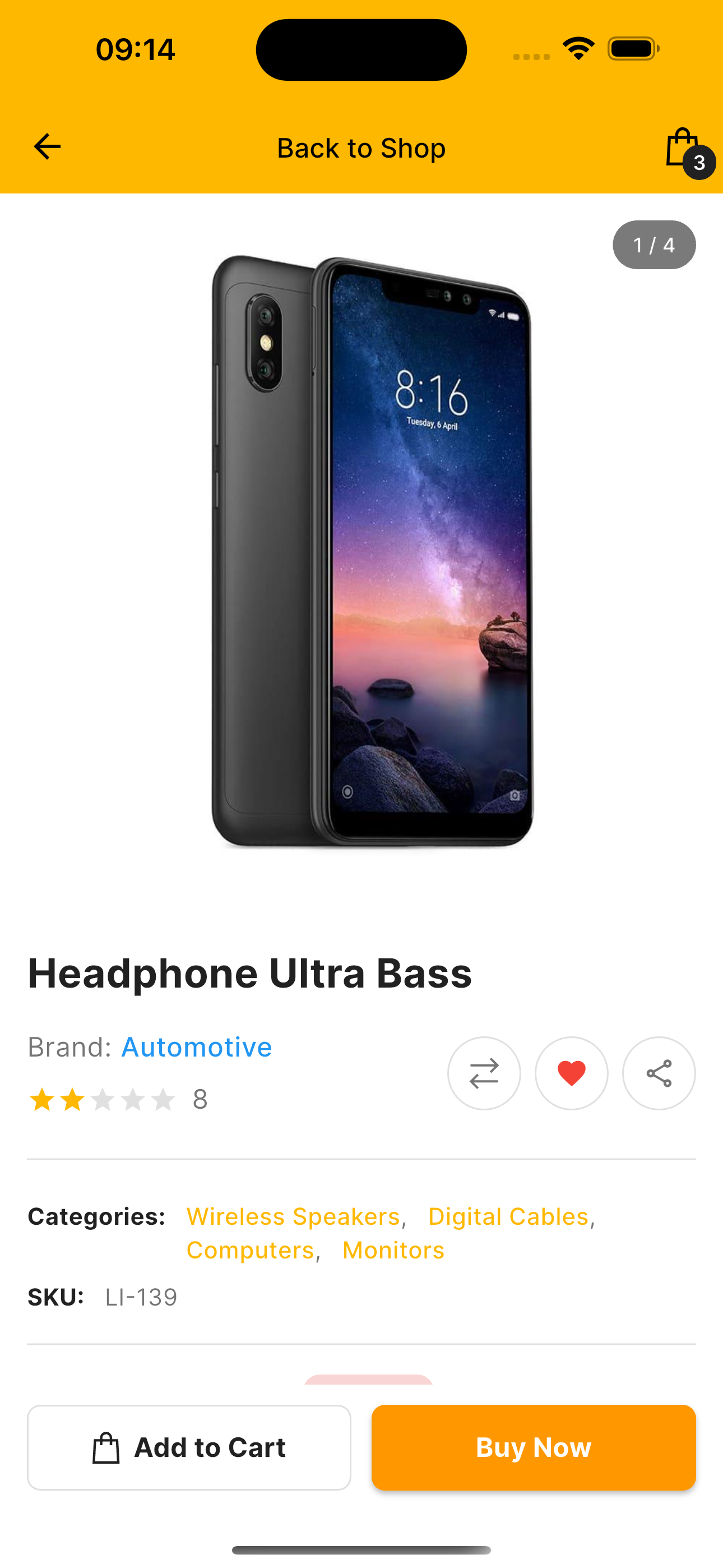Go back using the arrow icon
723x1568 pixels.
[47, 147]
